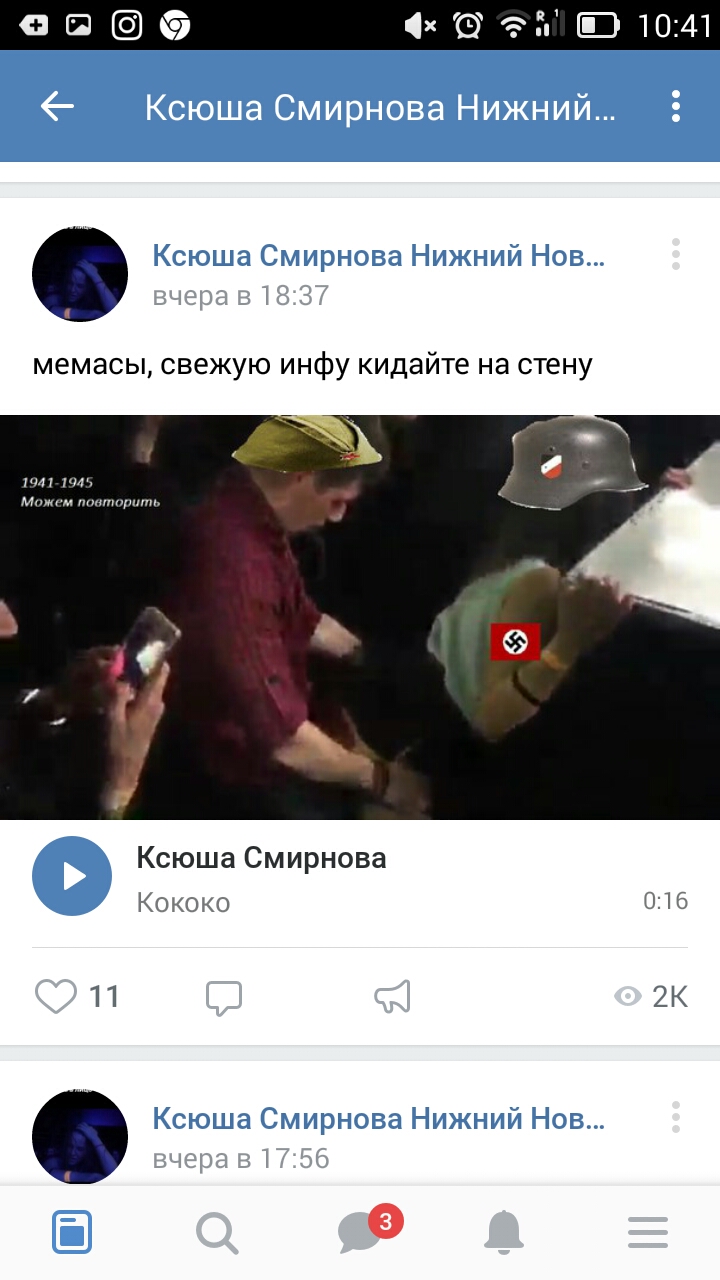Open options menu for the 17:56 post
This screenshot has height=1280, width=720.
tap(676, 1117)
